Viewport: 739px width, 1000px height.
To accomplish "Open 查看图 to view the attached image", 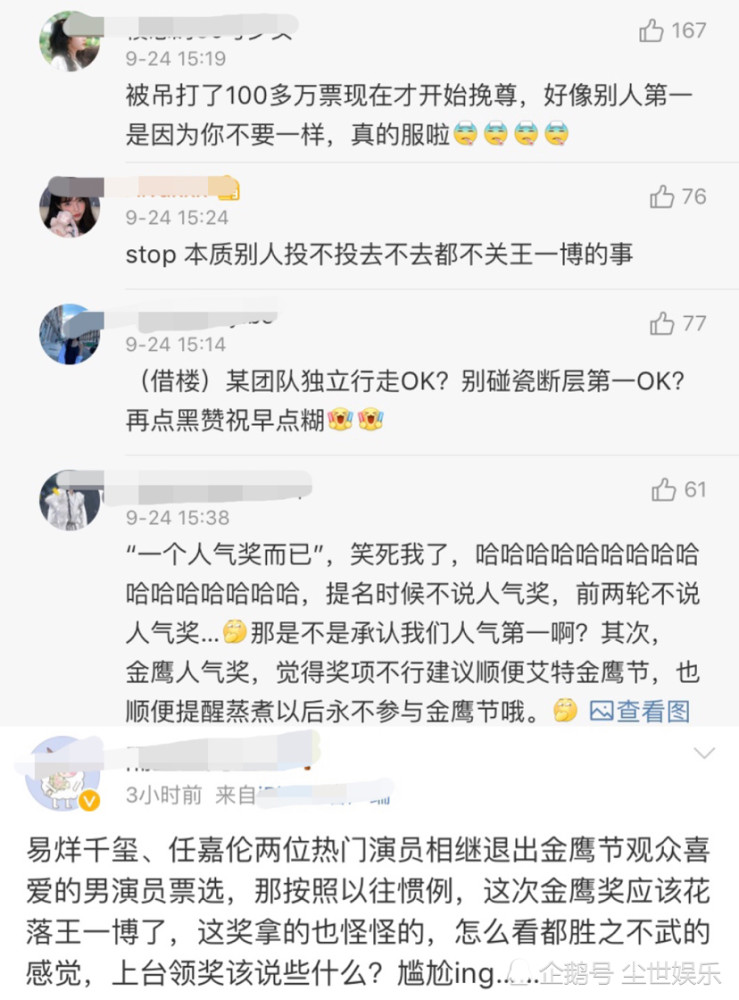I will click(645, 707).
